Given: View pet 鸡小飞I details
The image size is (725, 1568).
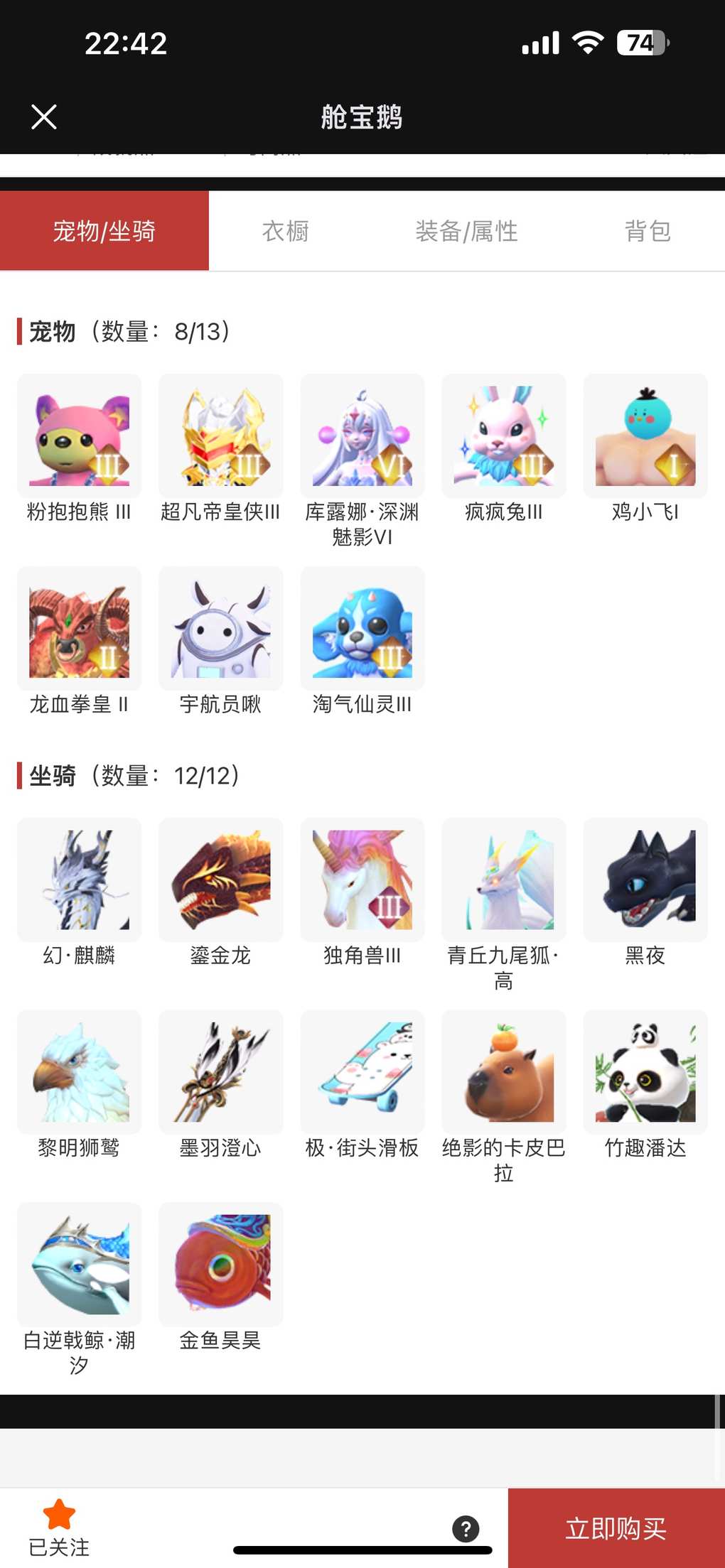Looking at the screenshot, I should click(645, 436).
